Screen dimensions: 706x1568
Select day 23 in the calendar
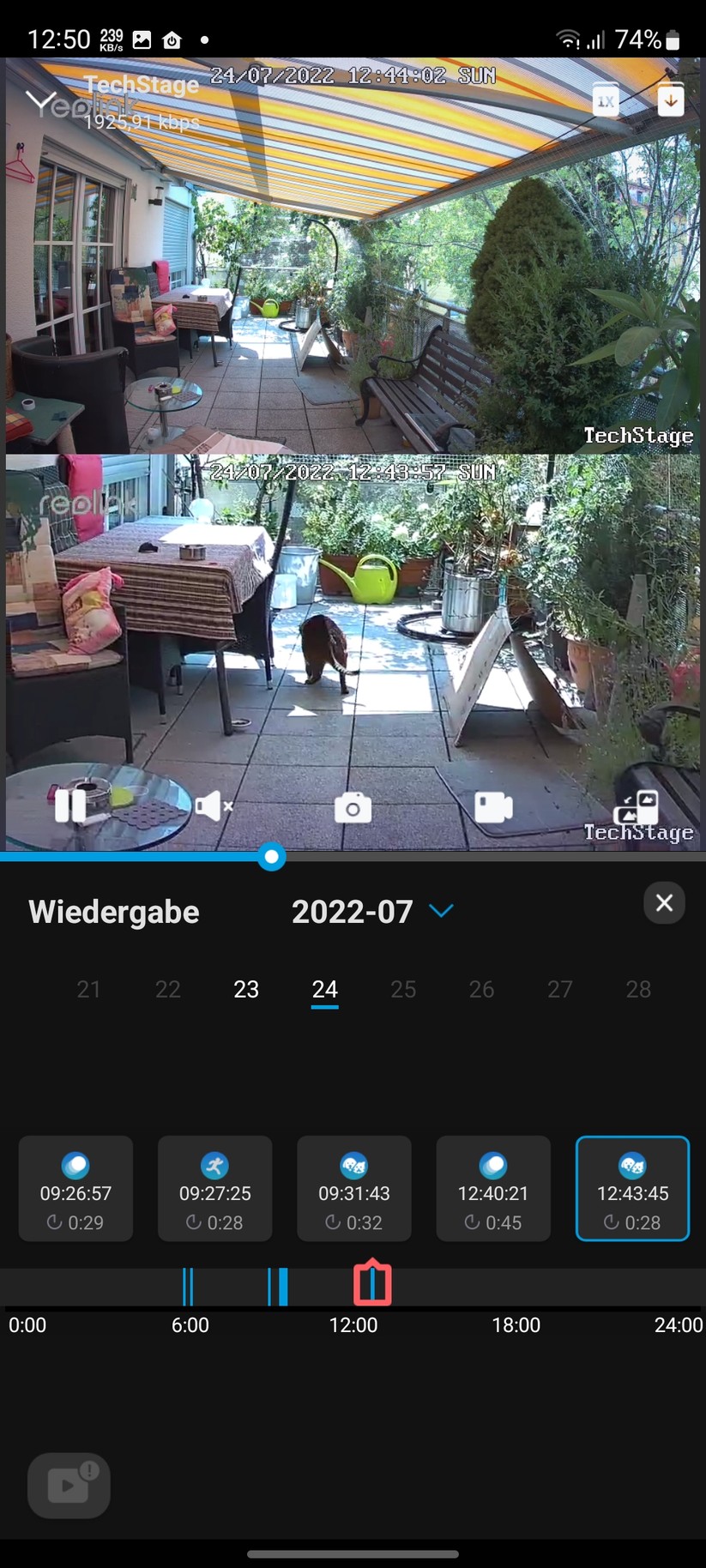(246, 989)
